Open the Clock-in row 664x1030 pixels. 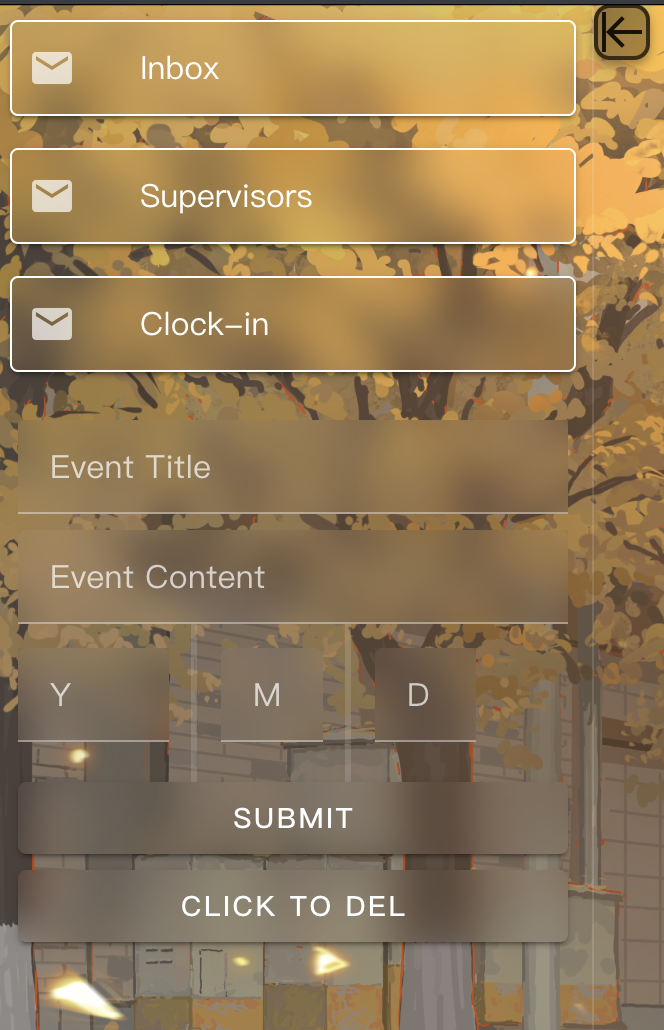click(292, 324)
